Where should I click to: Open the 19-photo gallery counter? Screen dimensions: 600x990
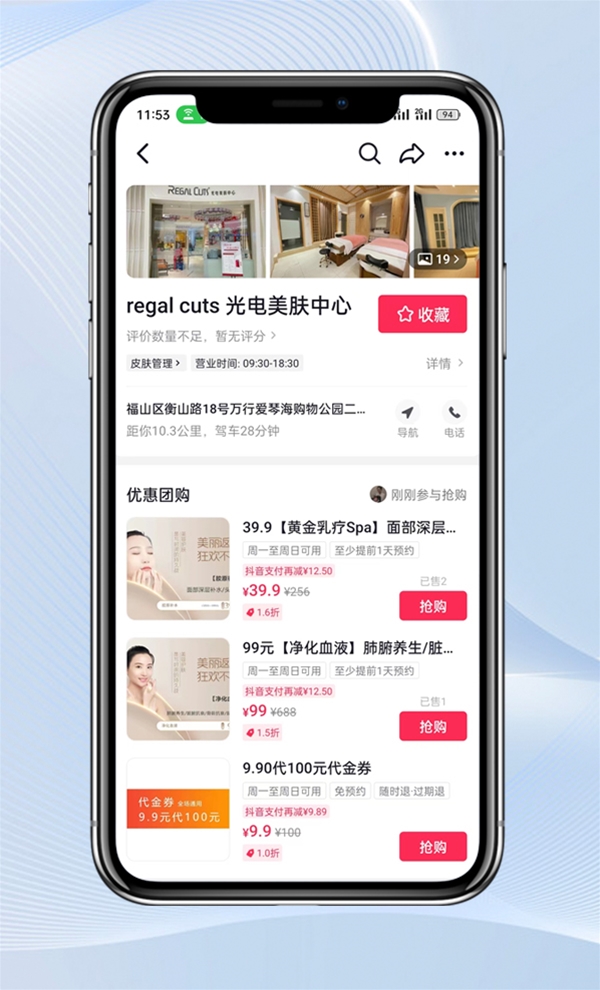[440, 259]
